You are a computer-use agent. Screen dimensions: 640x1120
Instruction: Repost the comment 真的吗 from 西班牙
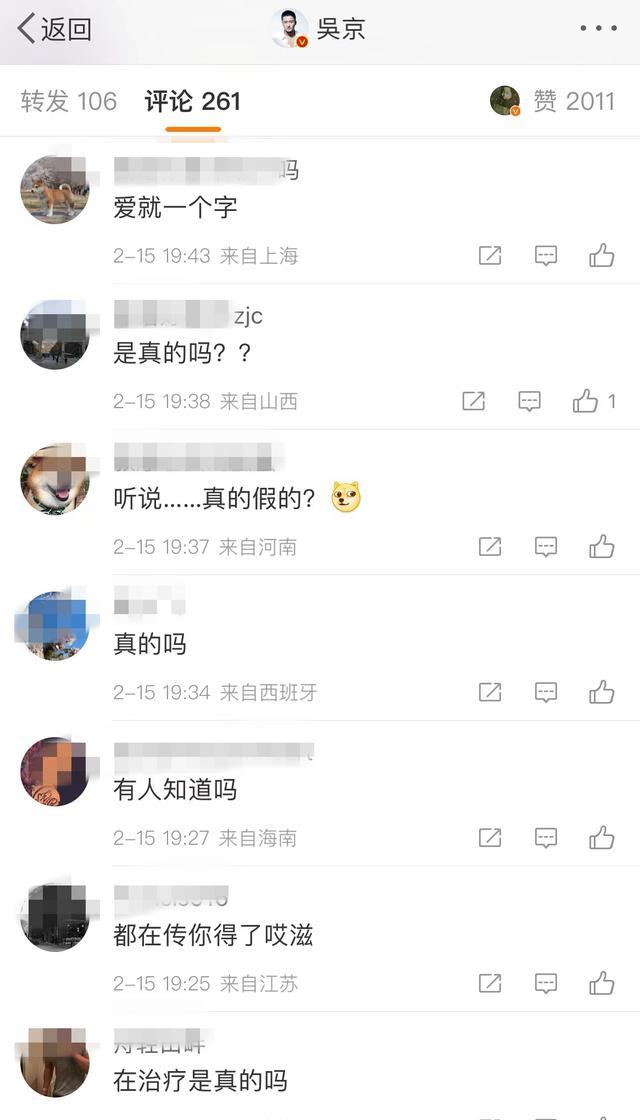(490, 692)
